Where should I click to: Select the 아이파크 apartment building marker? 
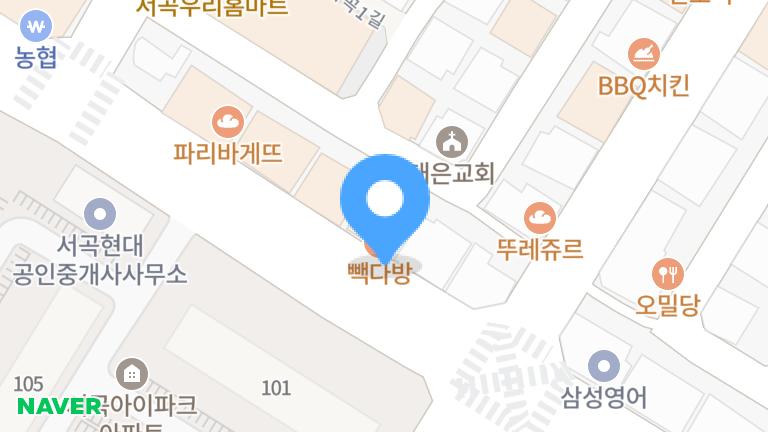[131, 375]
